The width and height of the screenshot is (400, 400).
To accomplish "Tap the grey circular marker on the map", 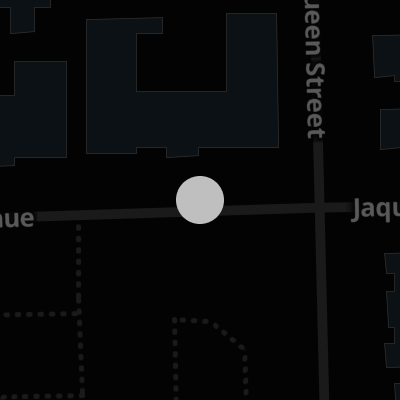I will [200, 200].
